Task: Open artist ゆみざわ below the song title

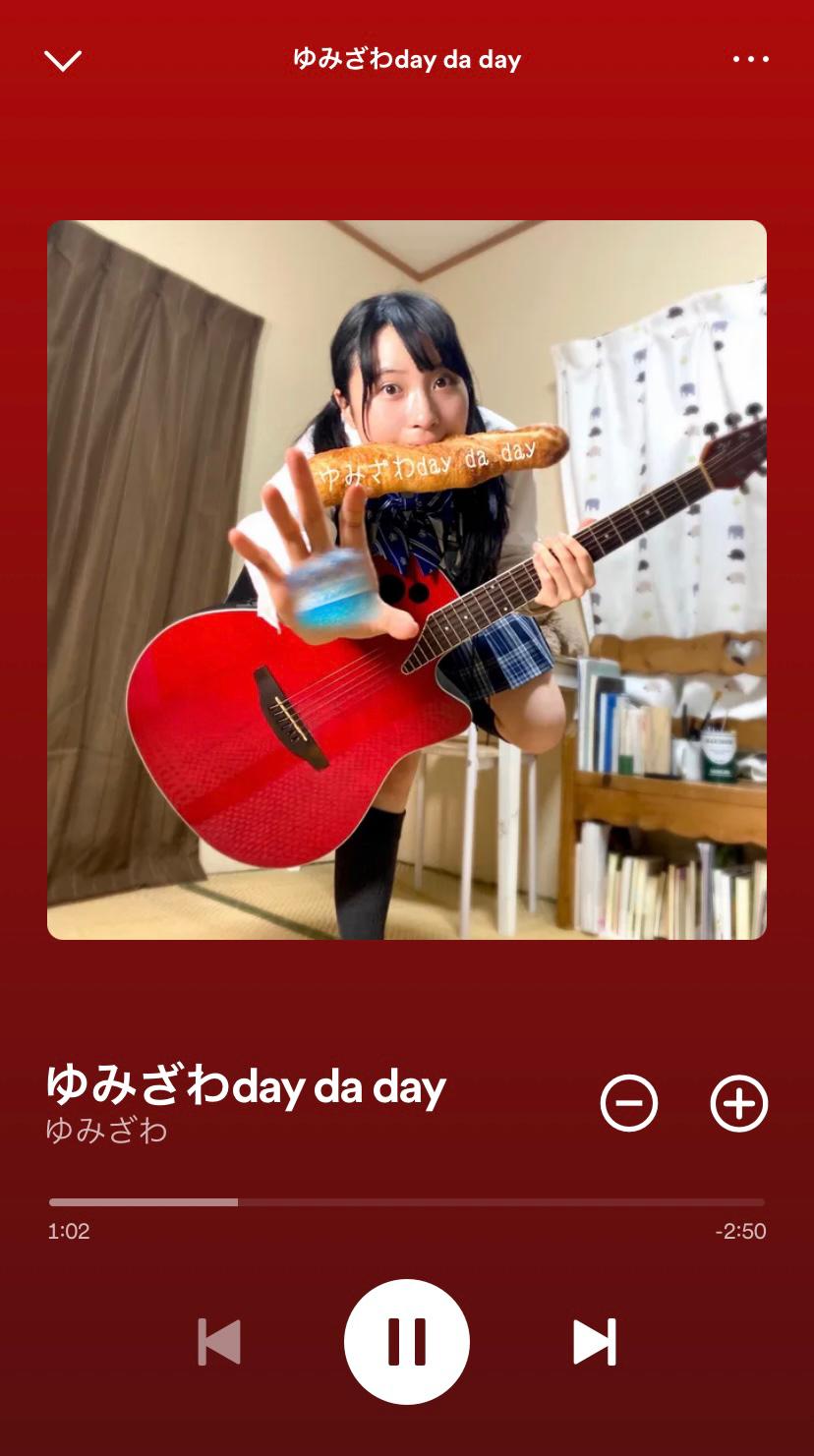Action: pos(106,1131)
